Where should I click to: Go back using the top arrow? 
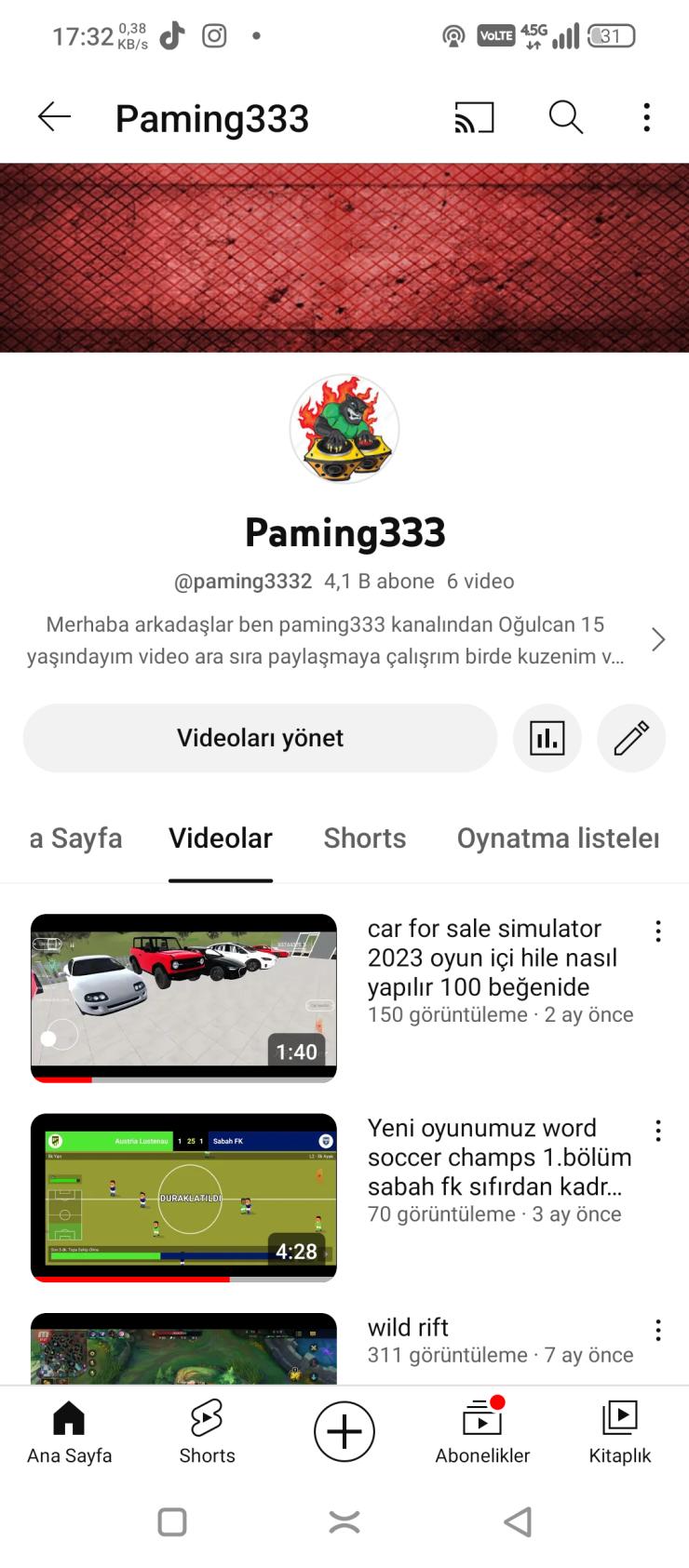click(54, 117)
